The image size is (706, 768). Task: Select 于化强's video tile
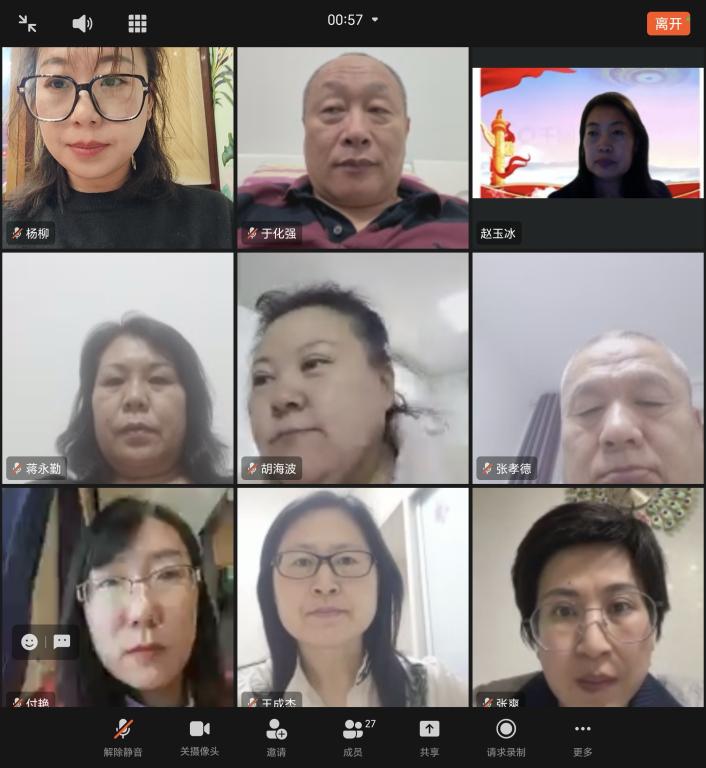[x=353, y=147]
